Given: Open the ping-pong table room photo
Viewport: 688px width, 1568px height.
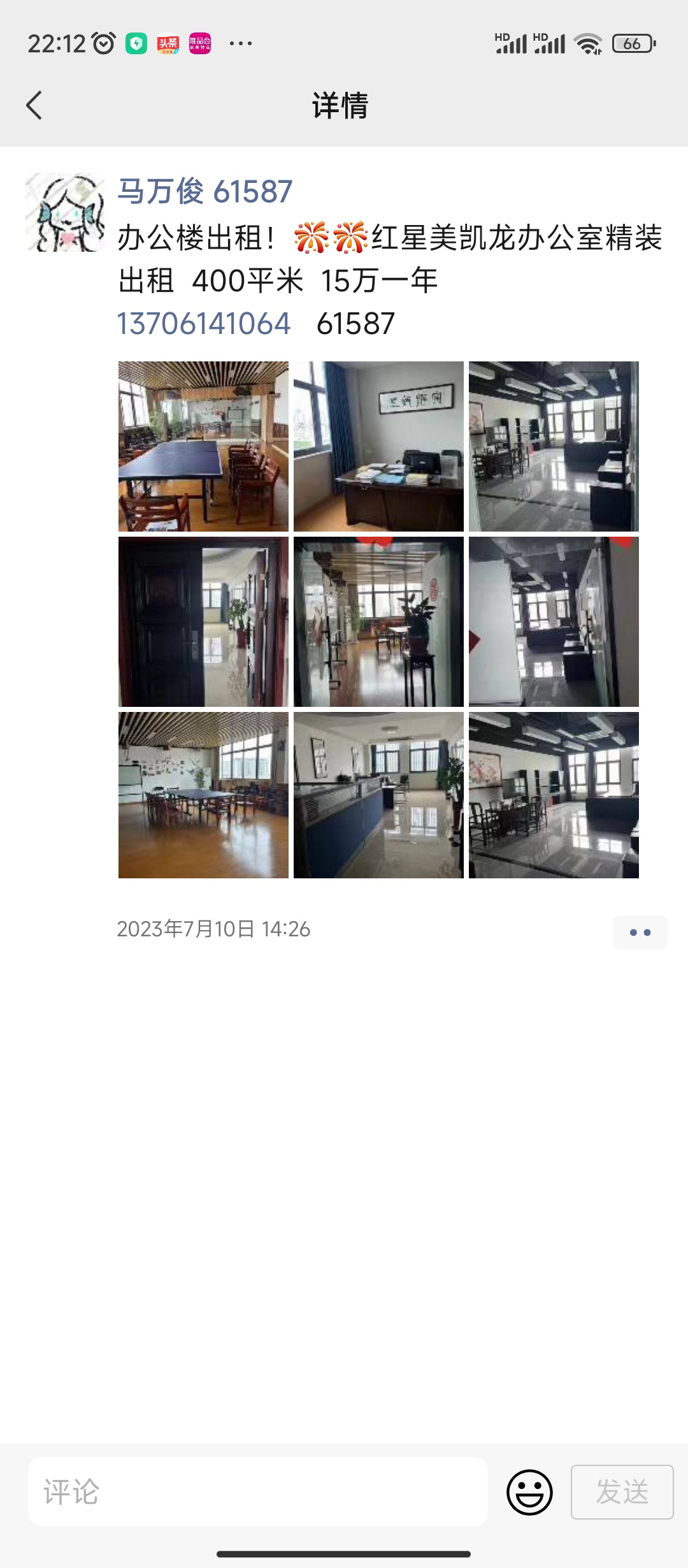Looking at the screenshot, I should click(203, 446).
